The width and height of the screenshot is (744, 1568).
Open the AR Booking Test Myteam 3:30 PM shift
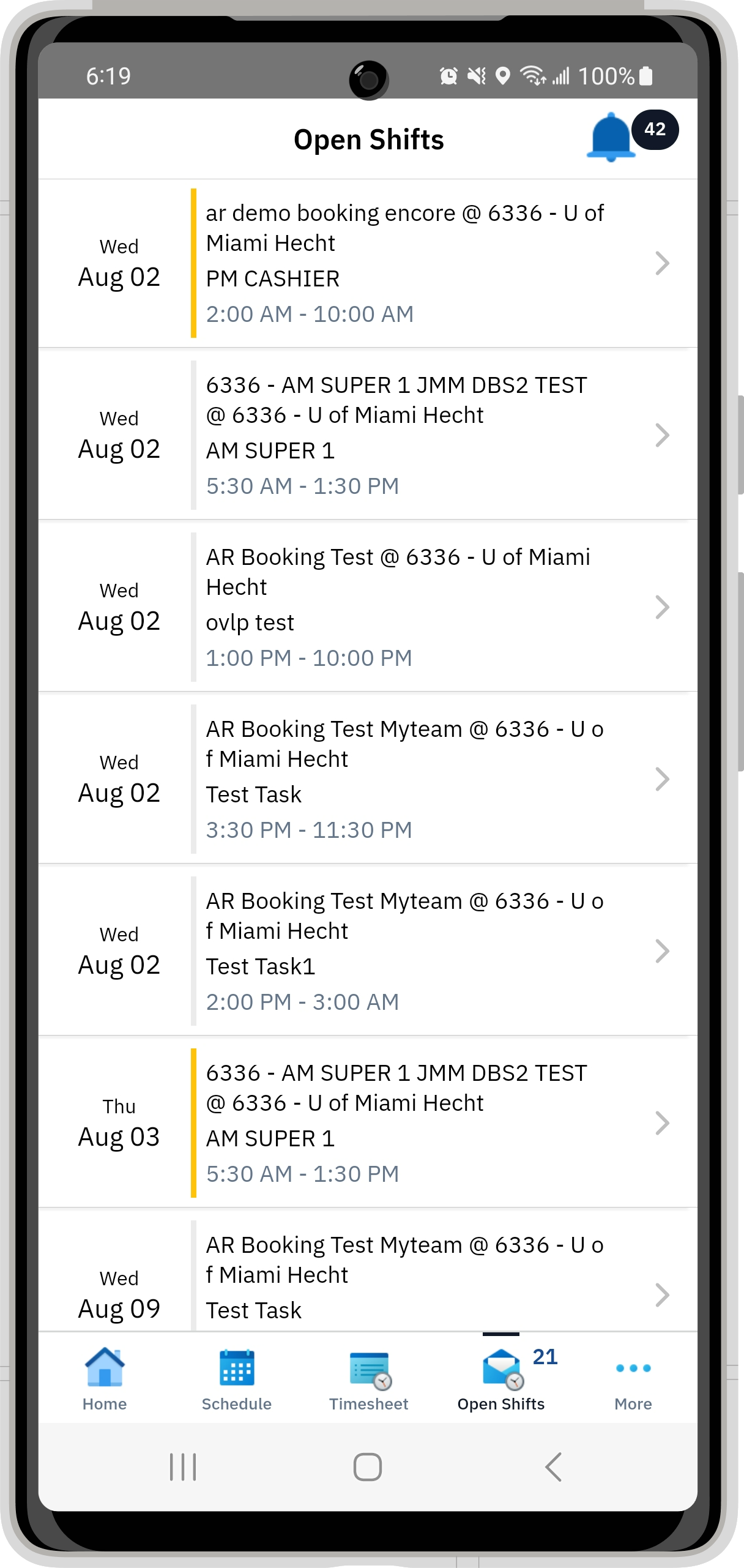pyautogui.click(x=367, y=778)
